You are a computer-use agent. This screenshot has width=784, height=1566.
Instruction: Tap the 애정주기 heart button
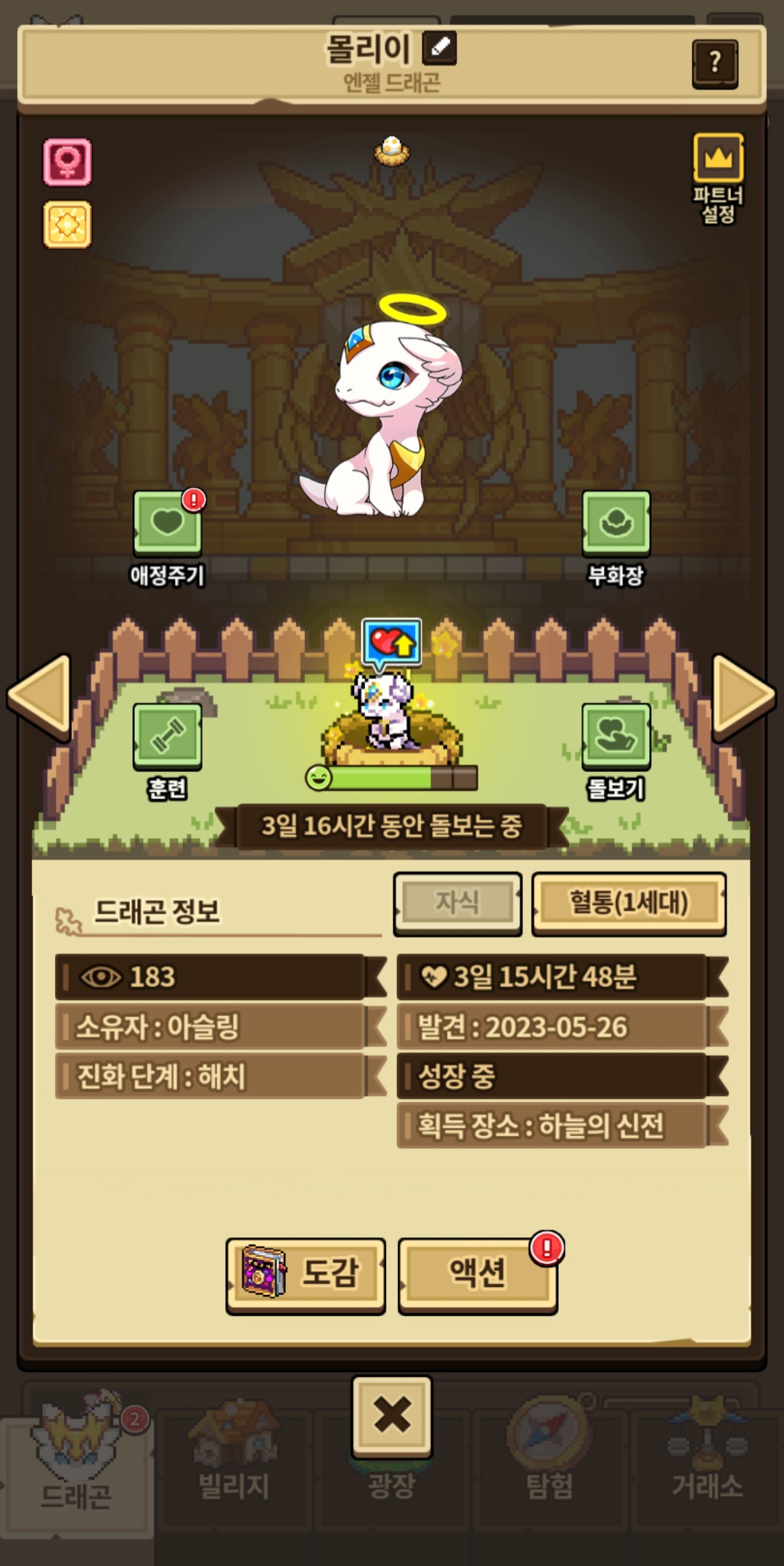click(168, 523)
